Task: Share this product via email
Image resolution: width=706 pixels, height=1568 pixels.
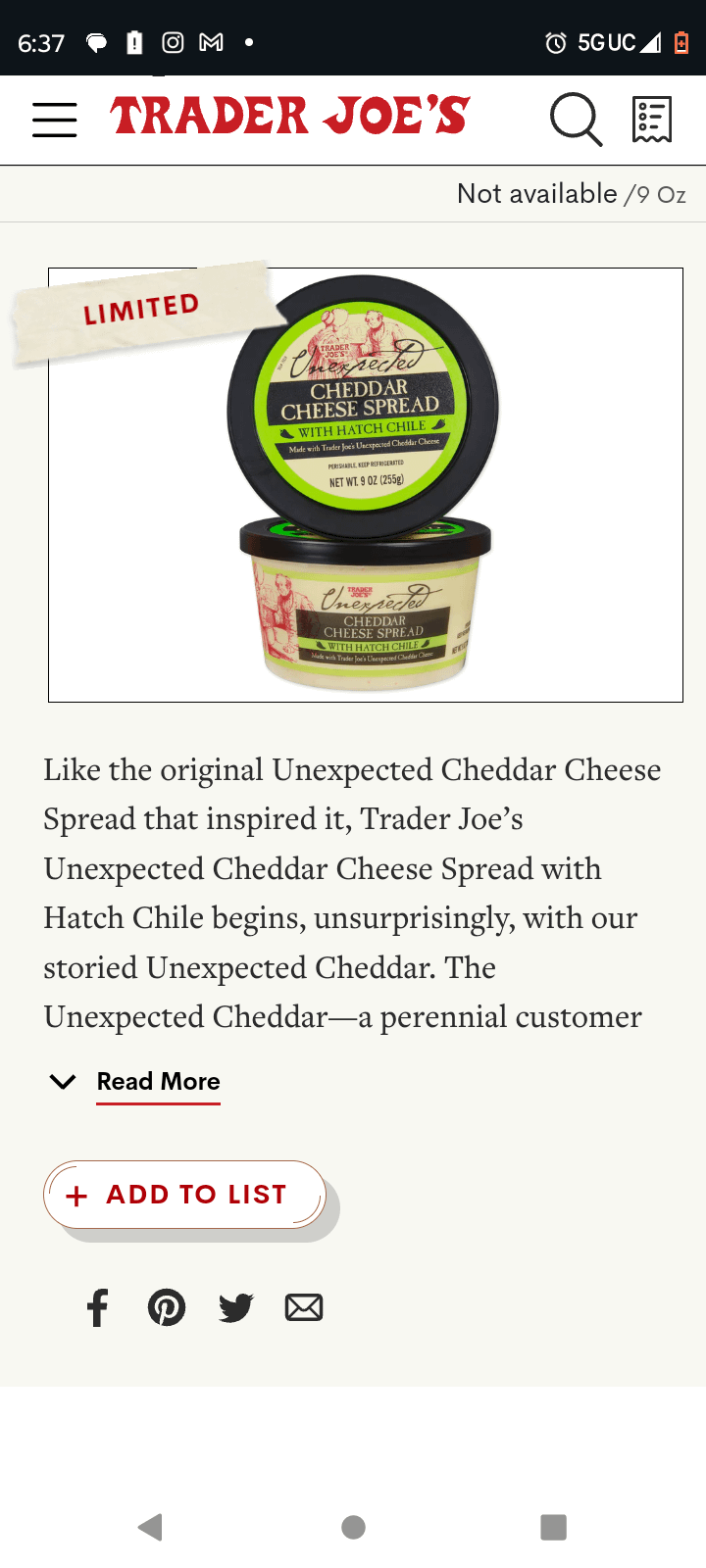Action: coord(304,1307)
